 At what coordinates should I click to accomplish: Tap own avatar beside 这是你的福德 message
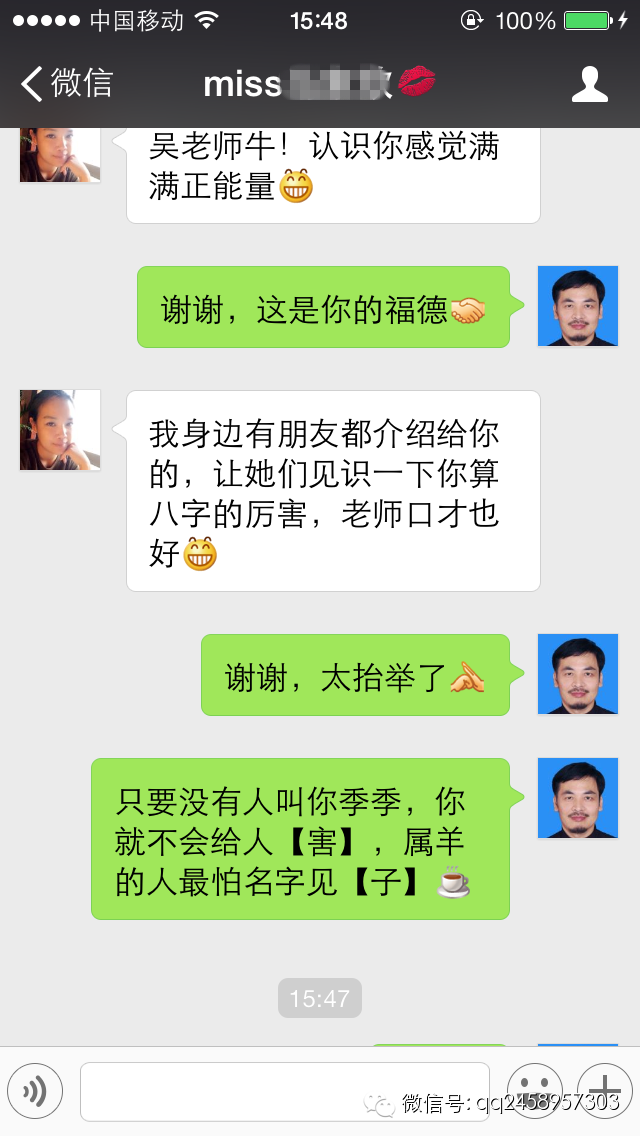[578, 306]
